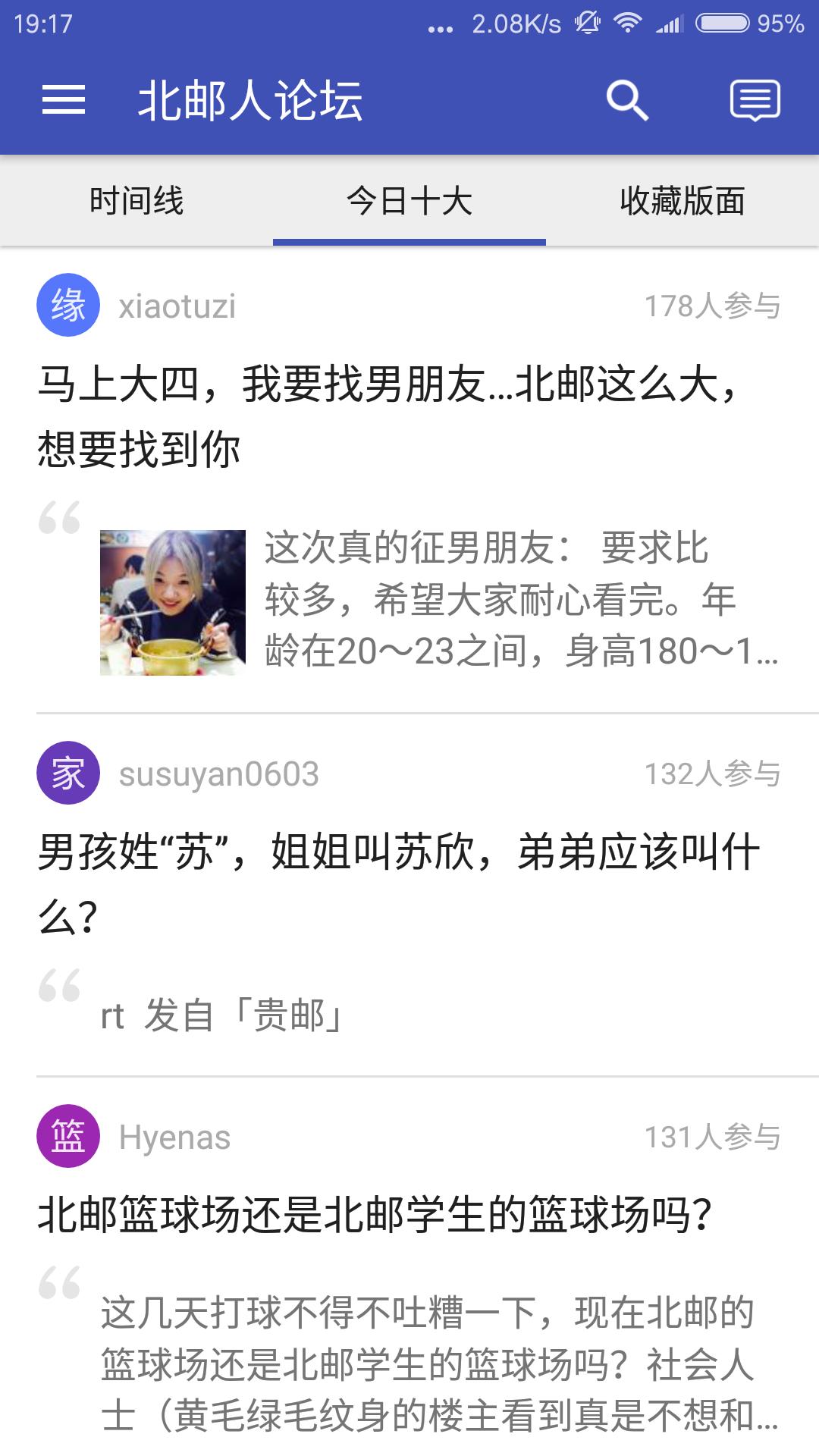Tap the 家 board avatar beside susuyan0603
The width and height of the screenshot is (819, 1456).
click(x=68, y=773)
